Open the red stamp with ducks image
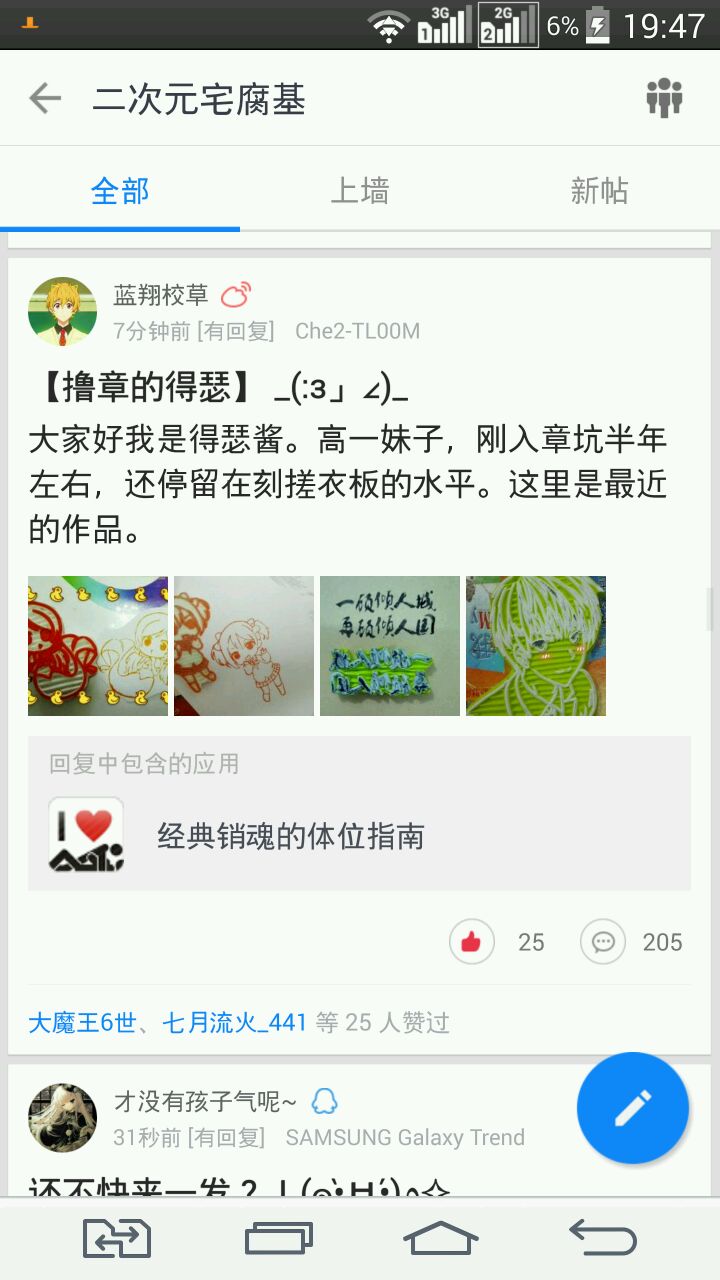 click(x=98, y=646)
